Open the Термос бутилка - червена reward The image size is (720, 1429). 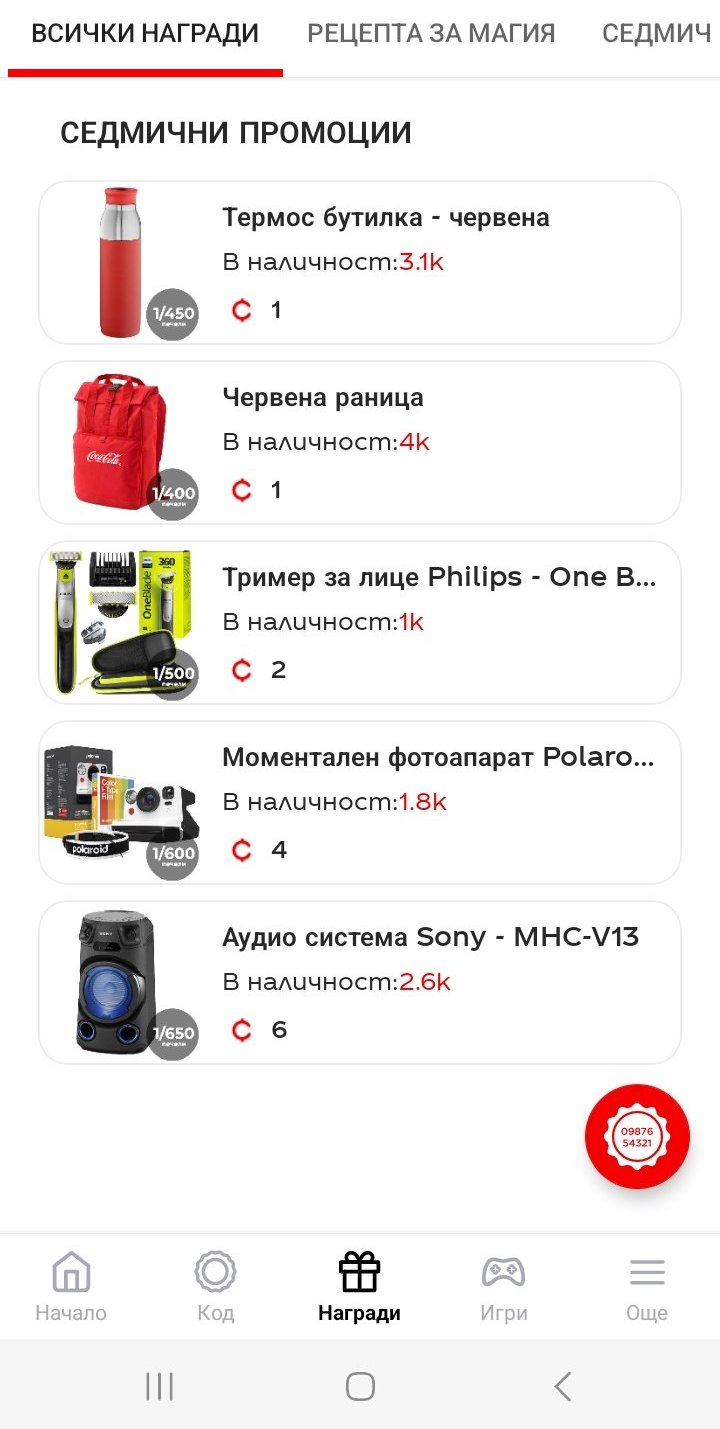[x=360, y=263]
